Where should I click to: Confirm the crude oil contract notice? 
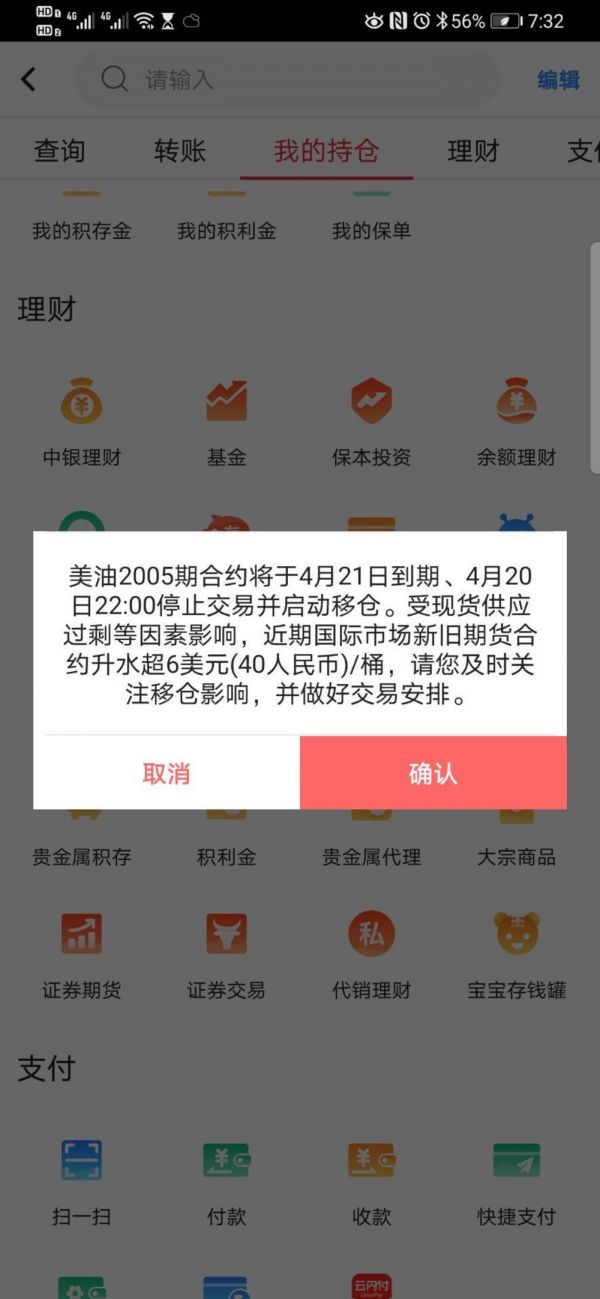[x=433, y=773]
